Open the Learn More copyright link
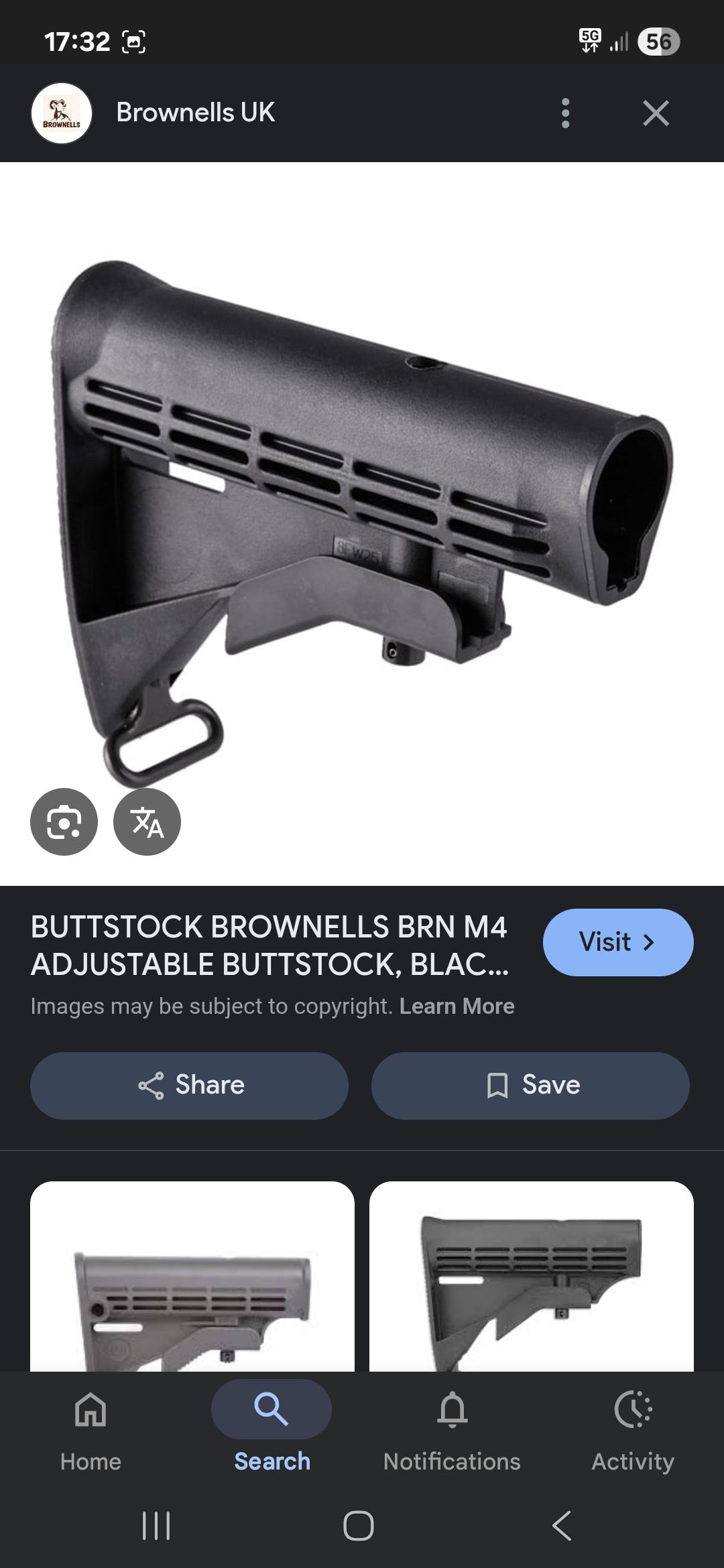This screenshot has width=724, height=1568. point(457,1006)
